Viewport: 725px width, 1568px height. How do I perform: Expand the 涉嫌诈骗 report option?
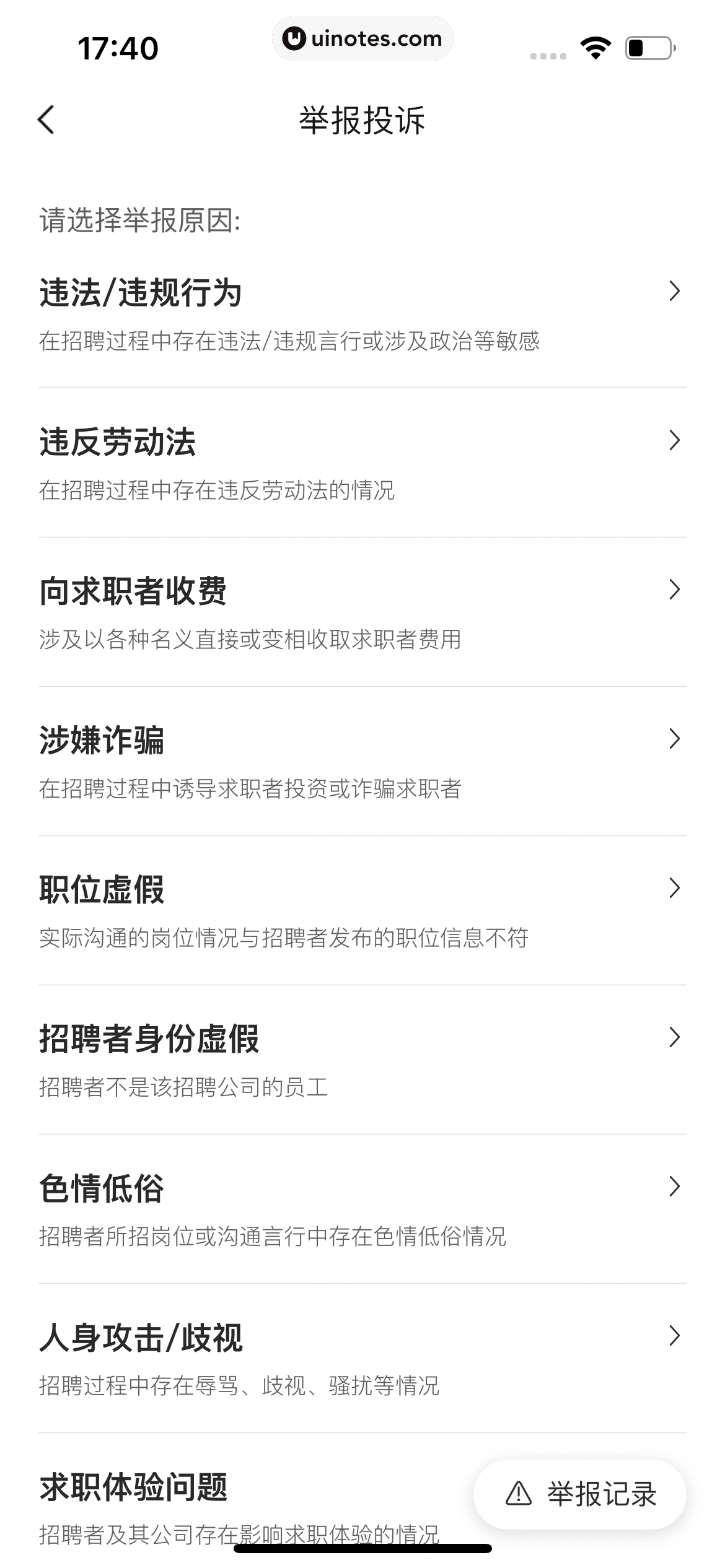pyautogui.click(x=362, y=740)
